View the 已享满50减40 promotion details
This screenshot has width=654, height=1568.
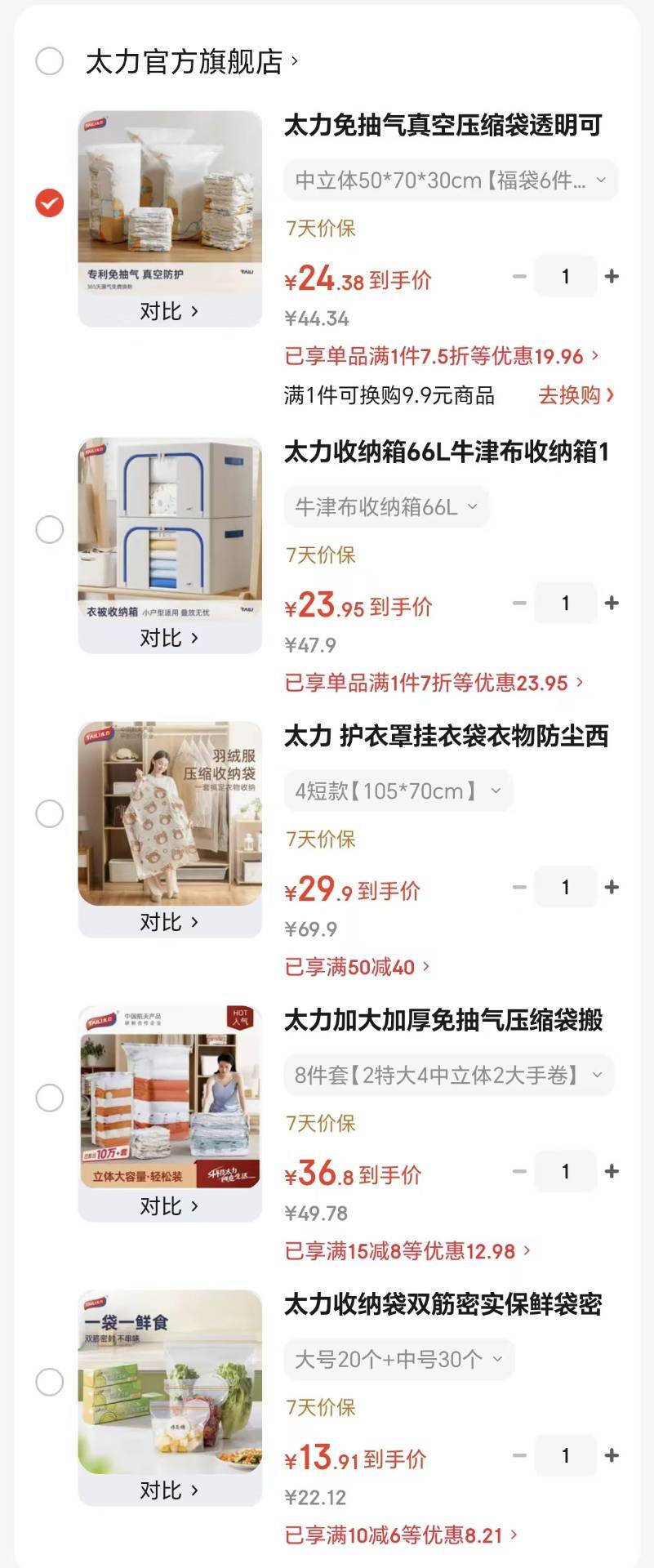click(356, 967)
